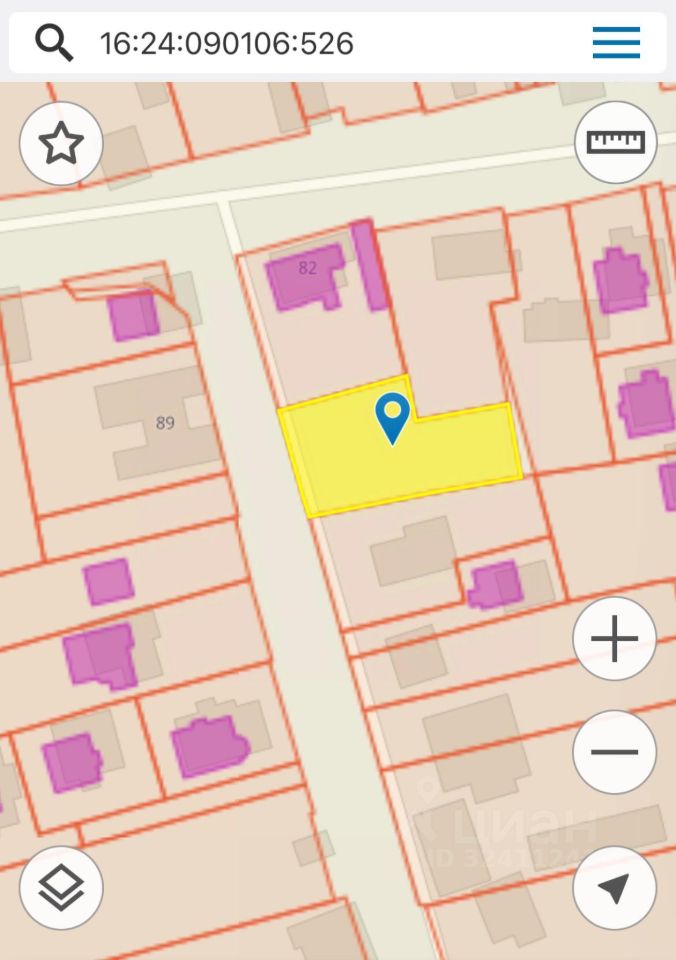676x960 pixels.
Task: Add this parcel to favorites
Action: (x=61, y=144)
